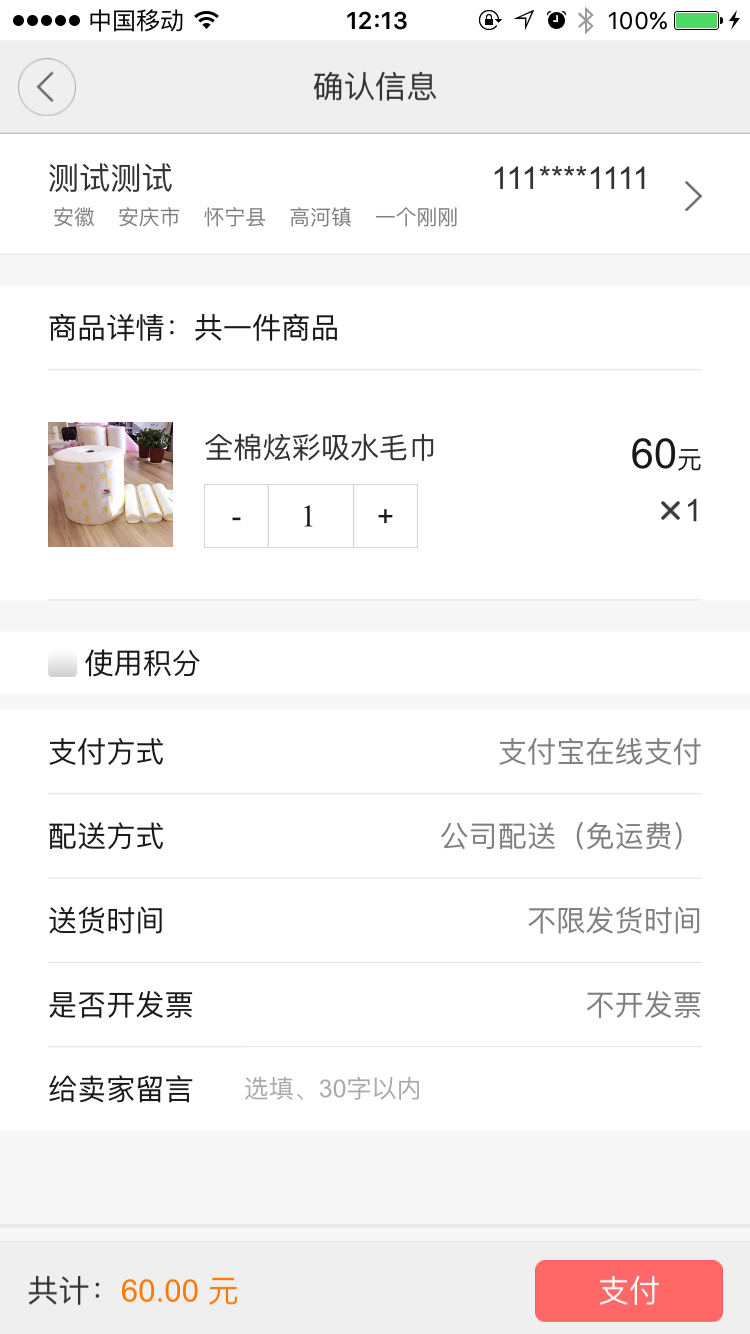The height and width of the screenshot is (1334, 750).
Task: Increase the towel quantity with plus
Action: (x=385, y=516)
